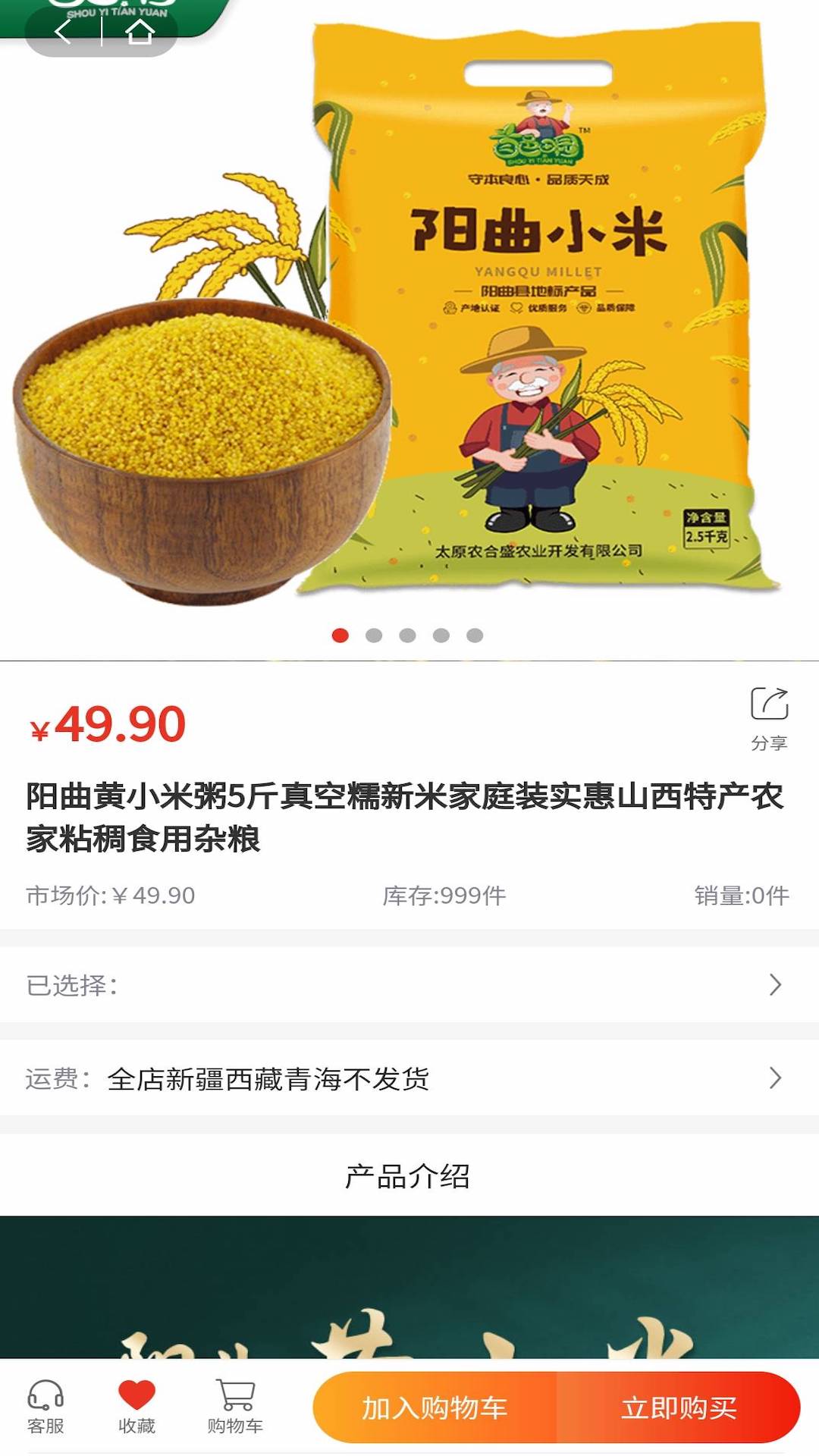Toggle the 收藏 favorite heart
This screenshot has height=1456, width=819.
point(136,1407)
